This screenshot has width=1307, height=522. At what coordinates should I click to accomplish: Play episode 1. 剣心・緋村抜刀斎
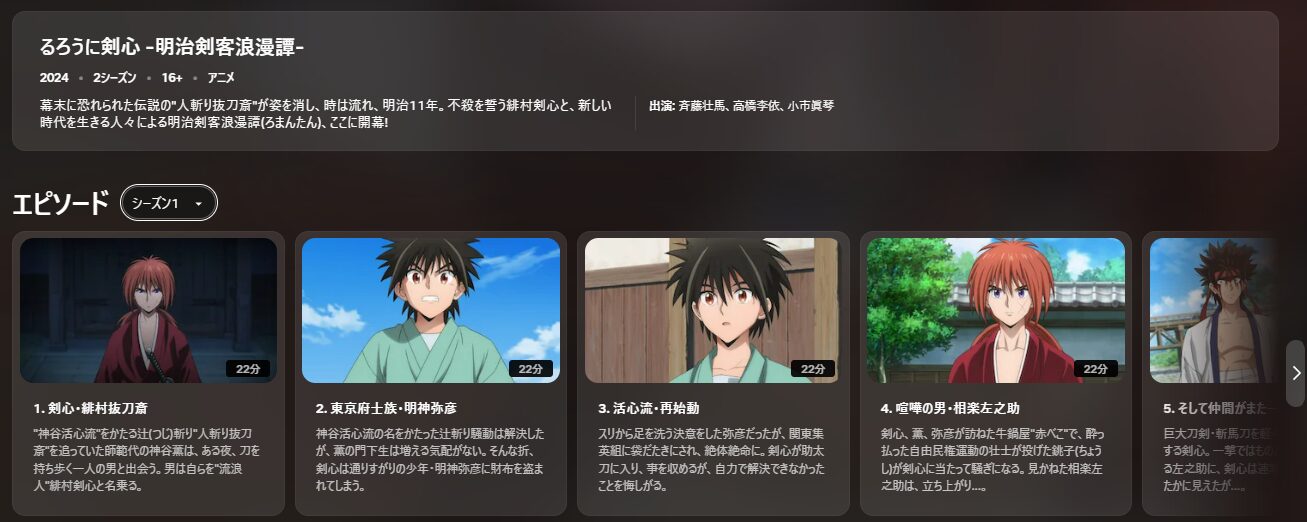149,311
